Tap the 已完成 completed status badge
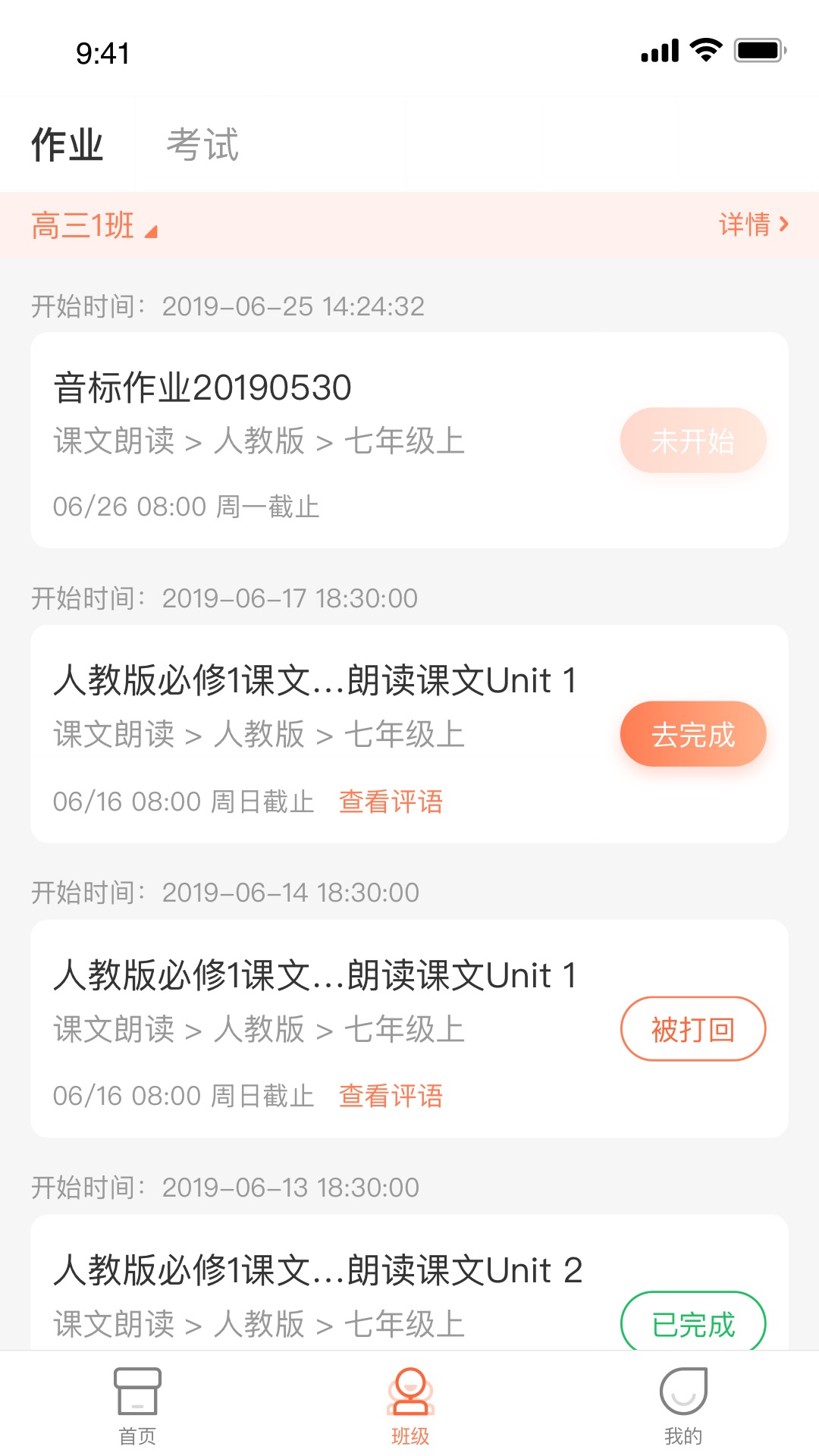Viewport: 819px width, 1456px height. [694, 1321]
